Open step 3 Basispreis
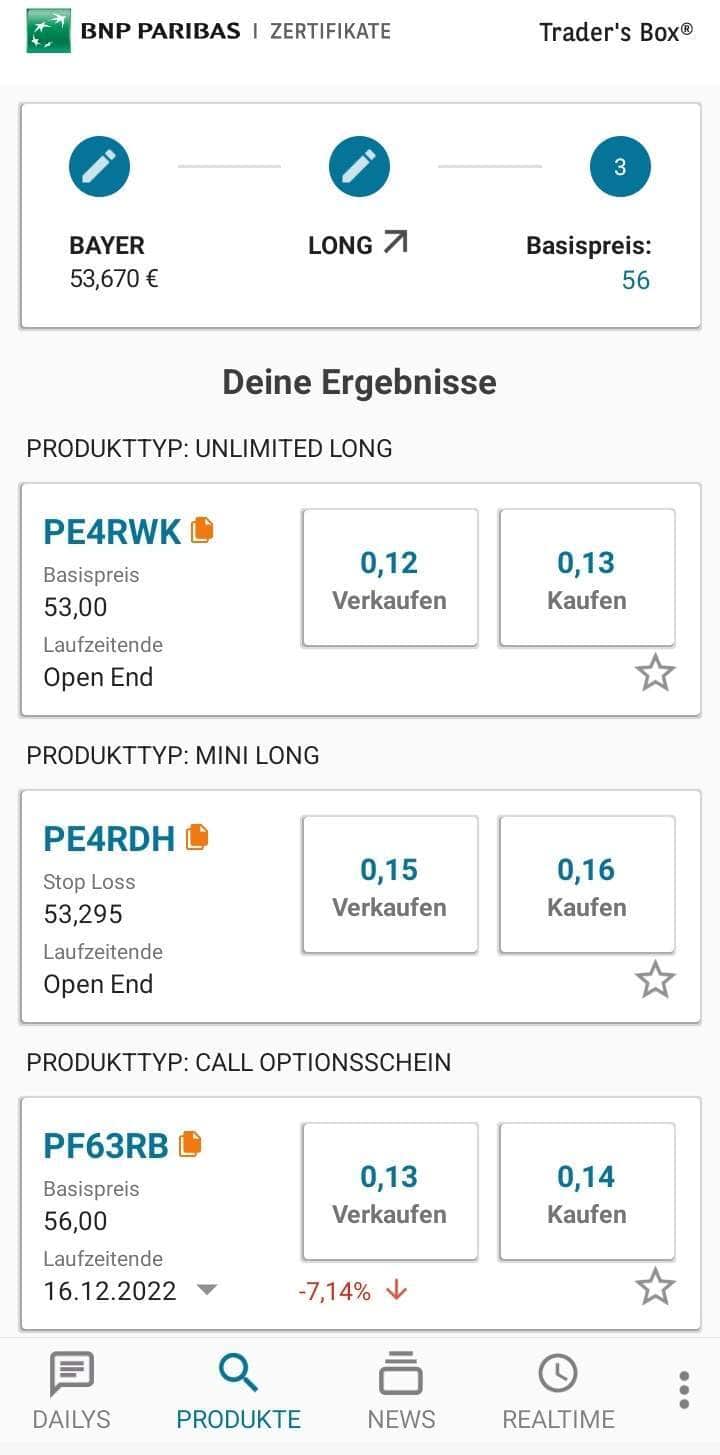Viewport: 720px width, 1455px height. tap(620, 166)
